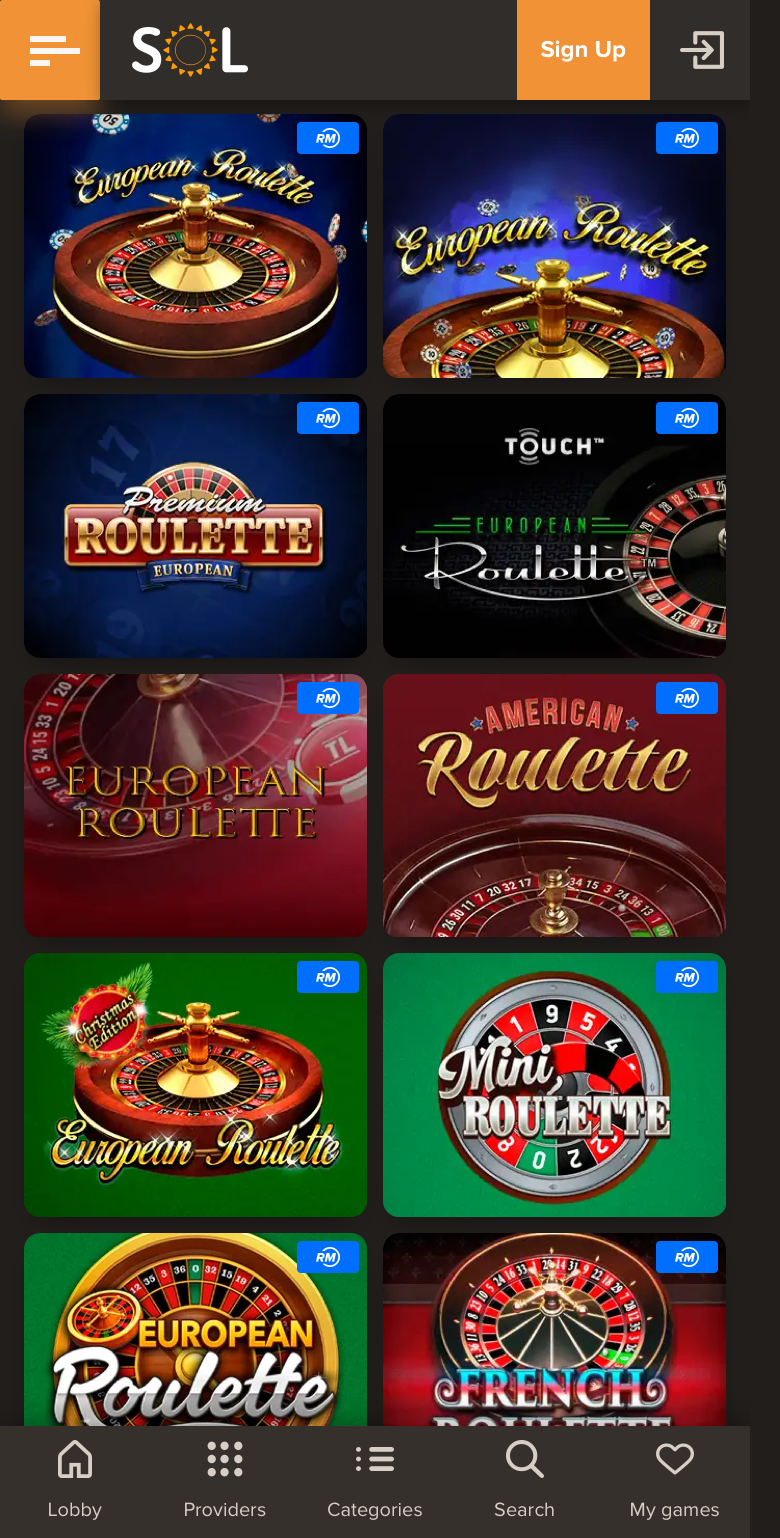The width and height of the screenshot is (780, 1538).
Task: Open the Categories tab
Action: (x=375, y=1481)
